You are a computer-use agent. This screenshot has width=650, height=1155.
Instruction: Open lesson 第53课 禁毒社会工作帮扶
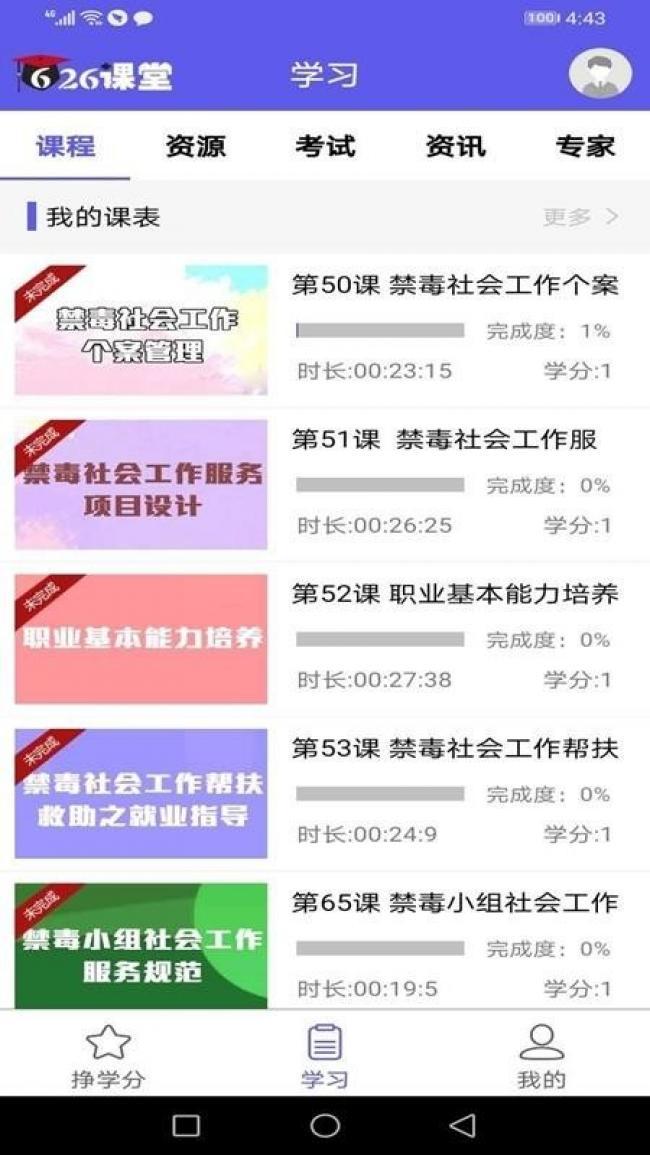click(325, 793)
